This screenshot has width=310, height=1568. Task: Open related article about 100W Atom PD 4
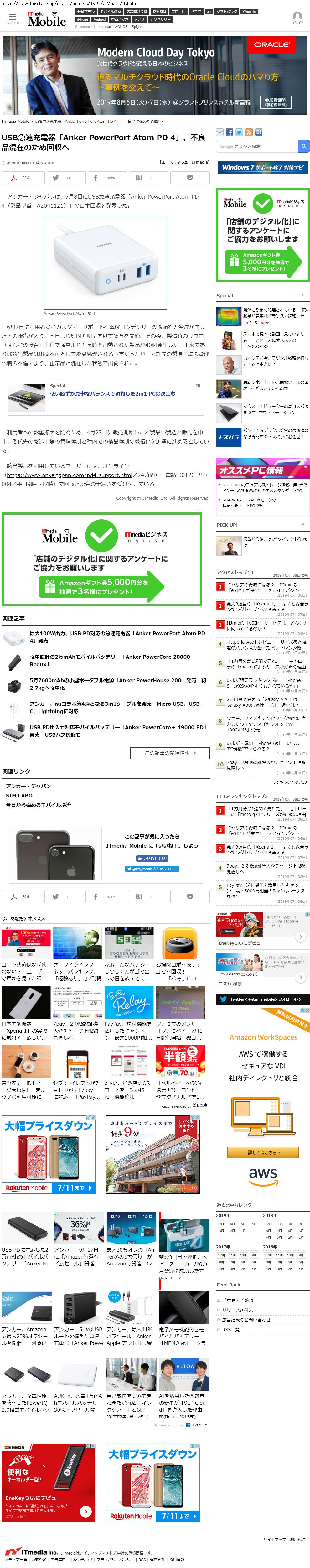pyautogui.click(x=116, y=636)
